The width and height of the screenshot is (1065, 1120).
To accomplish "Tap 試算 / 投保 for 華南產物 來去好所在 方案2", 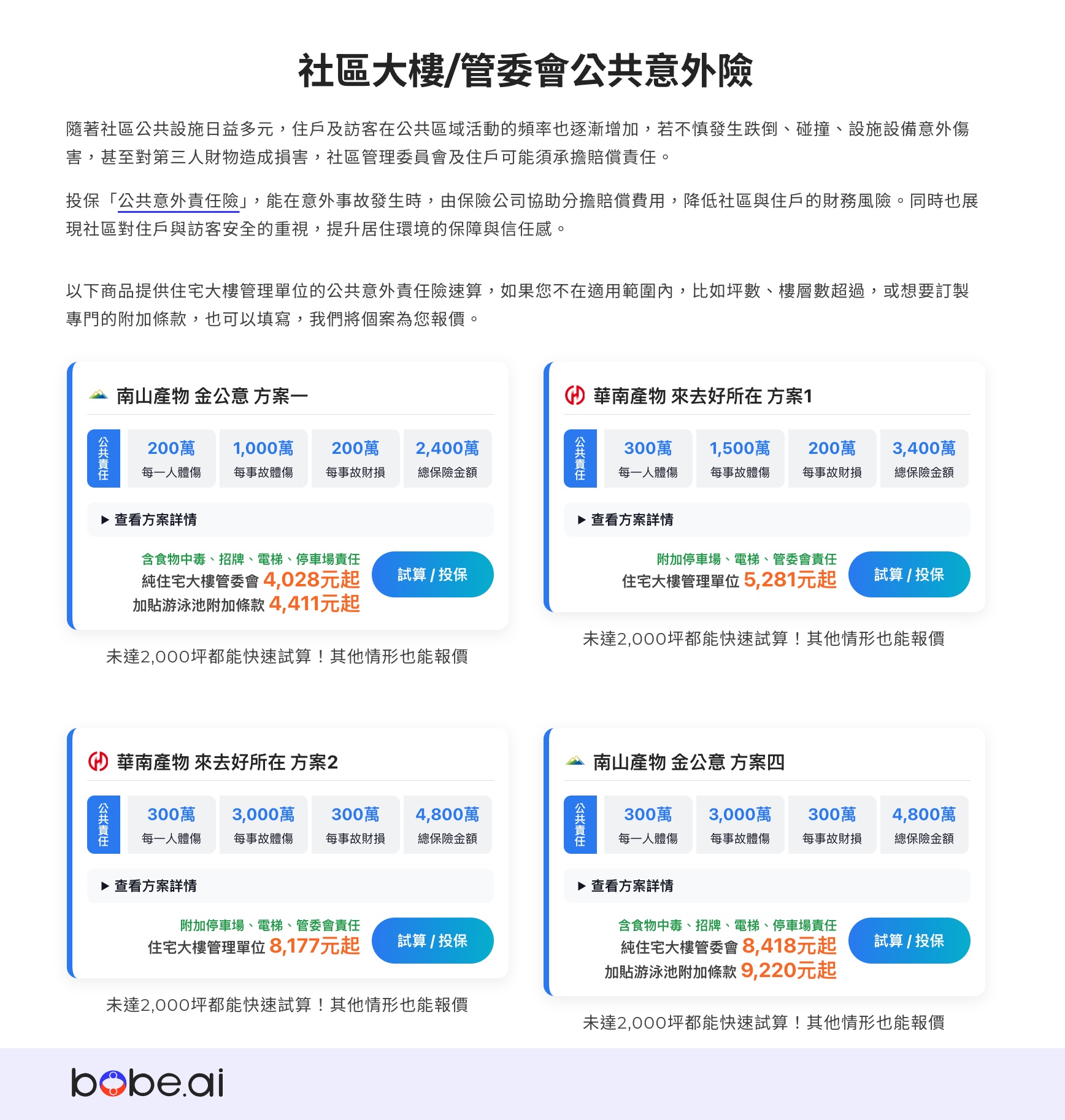I will click(432, 940).
